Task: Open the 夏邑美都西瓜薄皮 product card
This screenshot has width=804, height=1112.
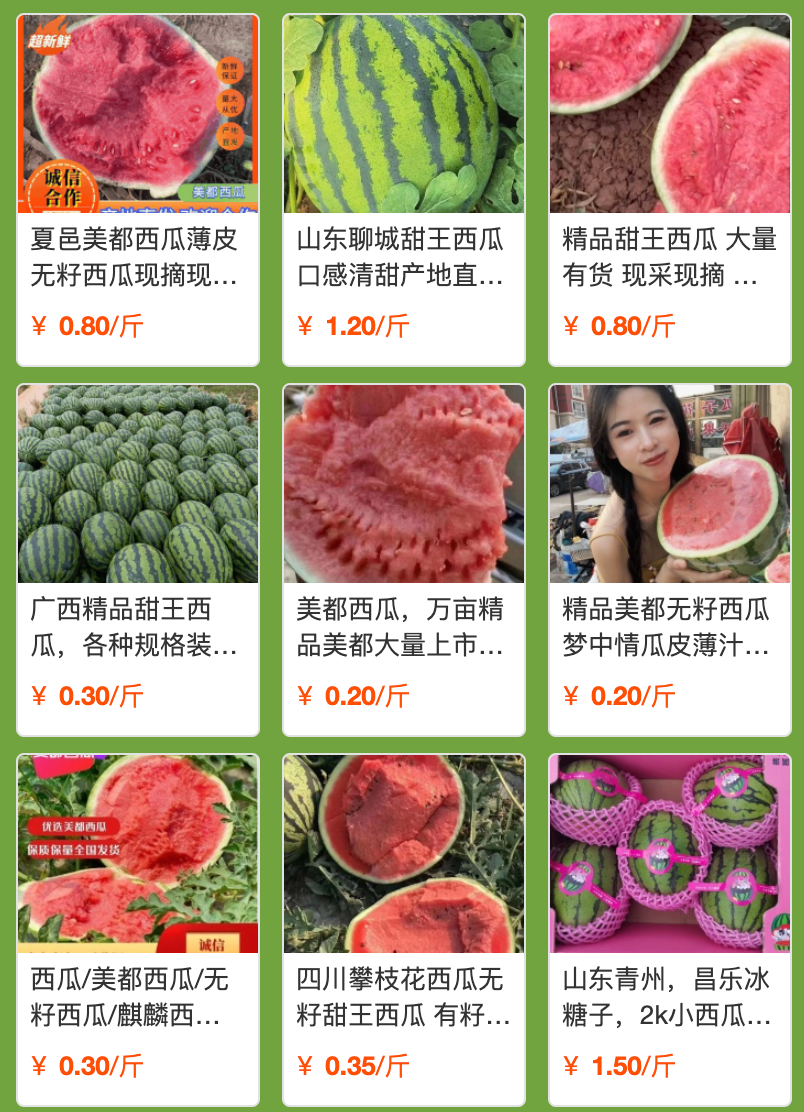Action: (x=138, y=190)
